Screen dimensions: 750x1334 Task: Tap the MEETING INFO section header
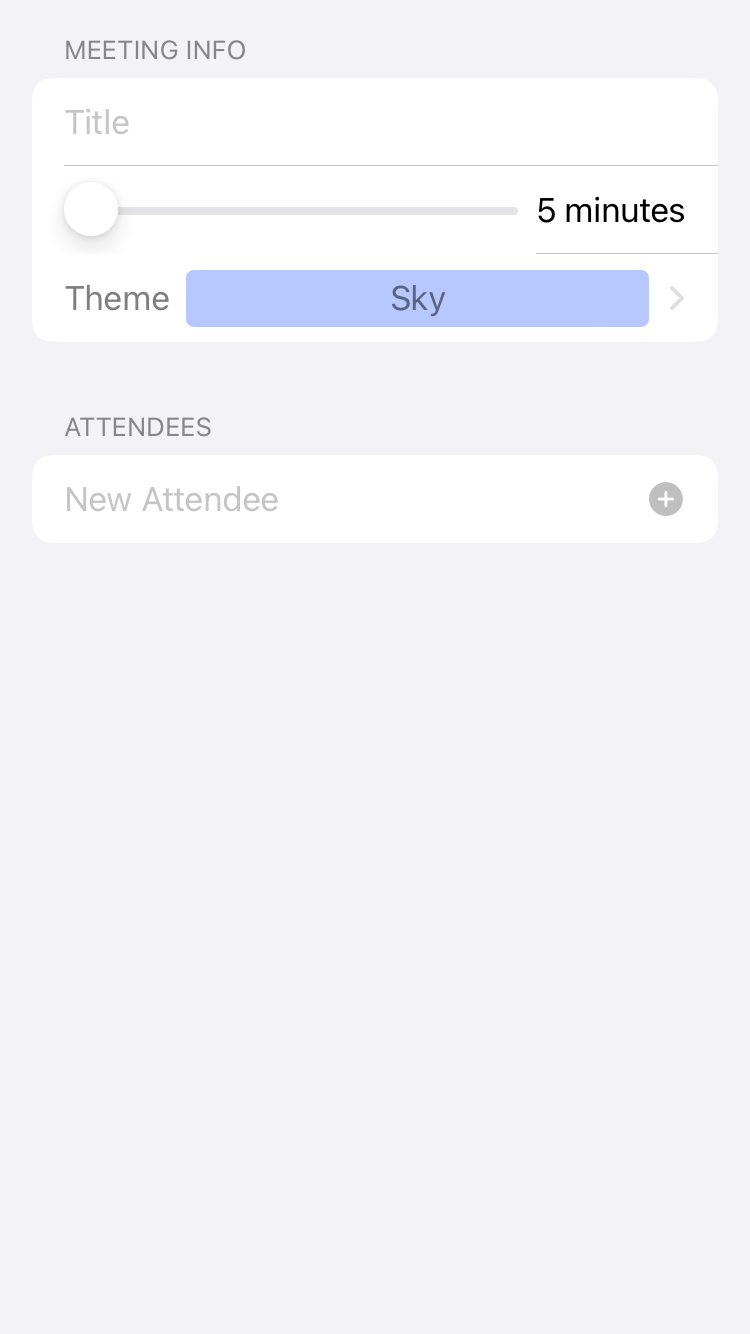(x=155, y=50)
